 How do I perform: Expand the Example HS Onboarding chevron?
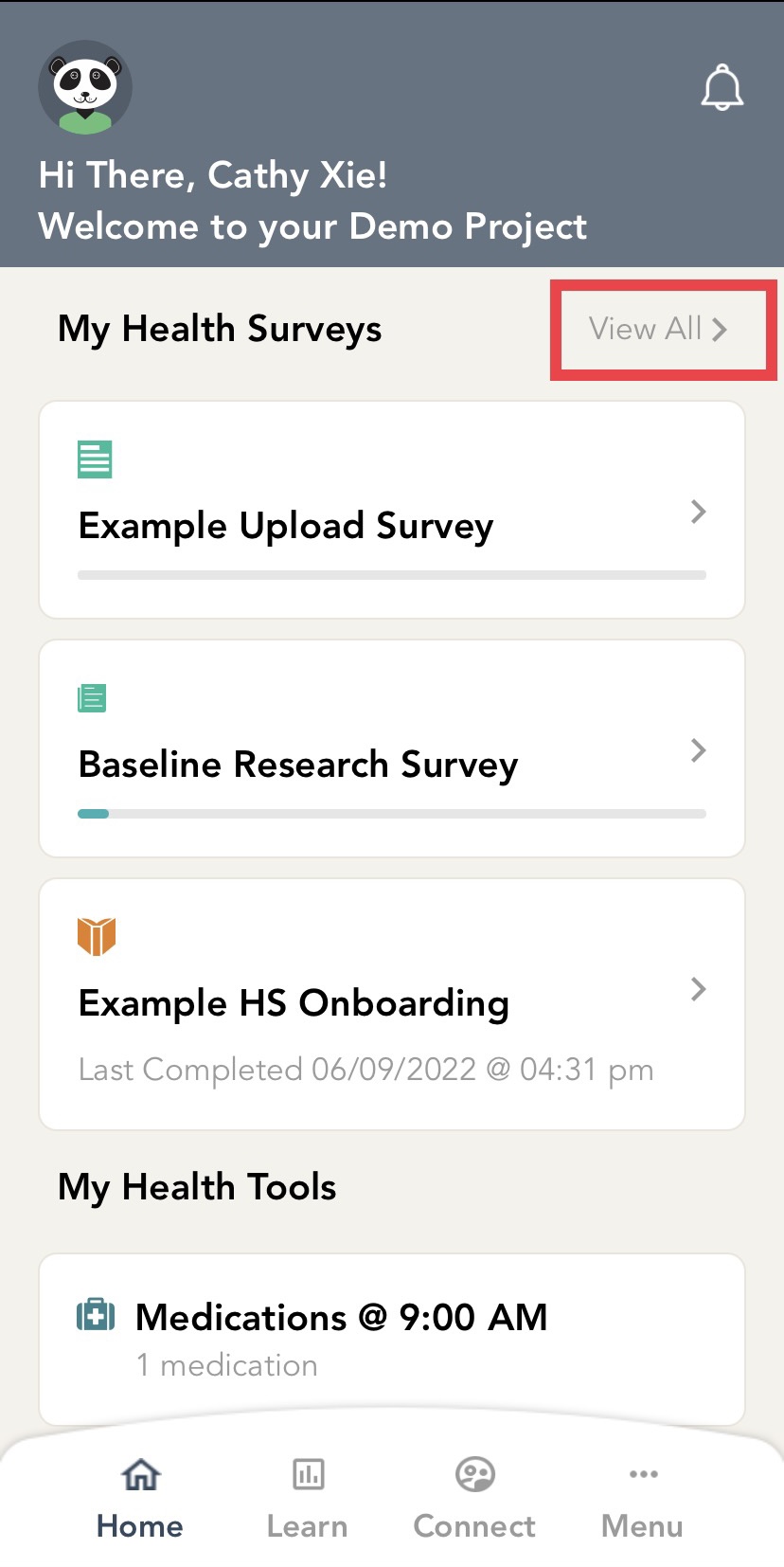[698, 989]
